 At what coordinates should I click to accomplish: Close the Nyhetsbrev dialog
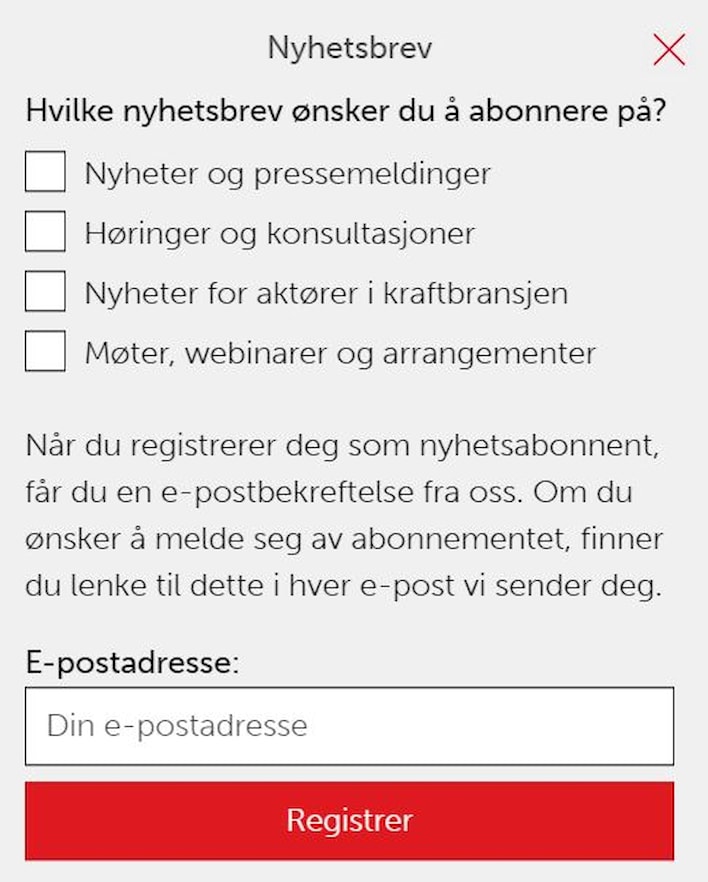tap(669, 49)
